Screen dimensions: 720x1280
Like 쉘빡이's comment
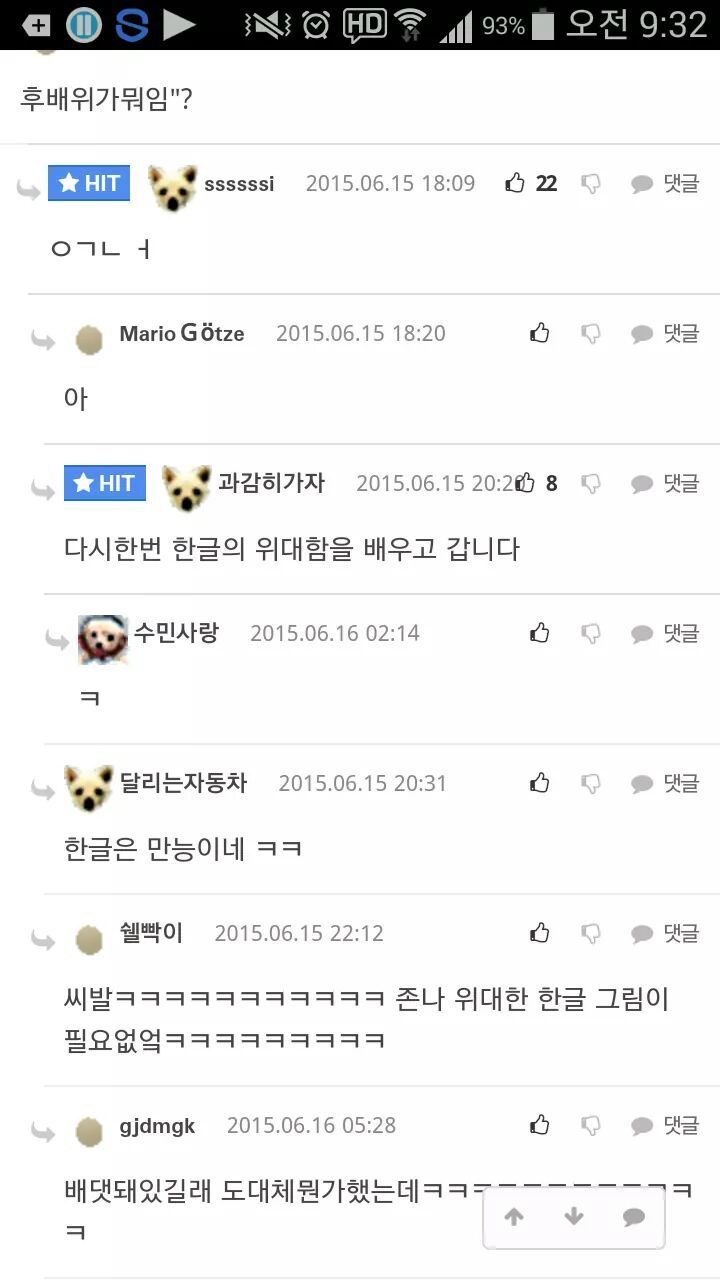540,933
